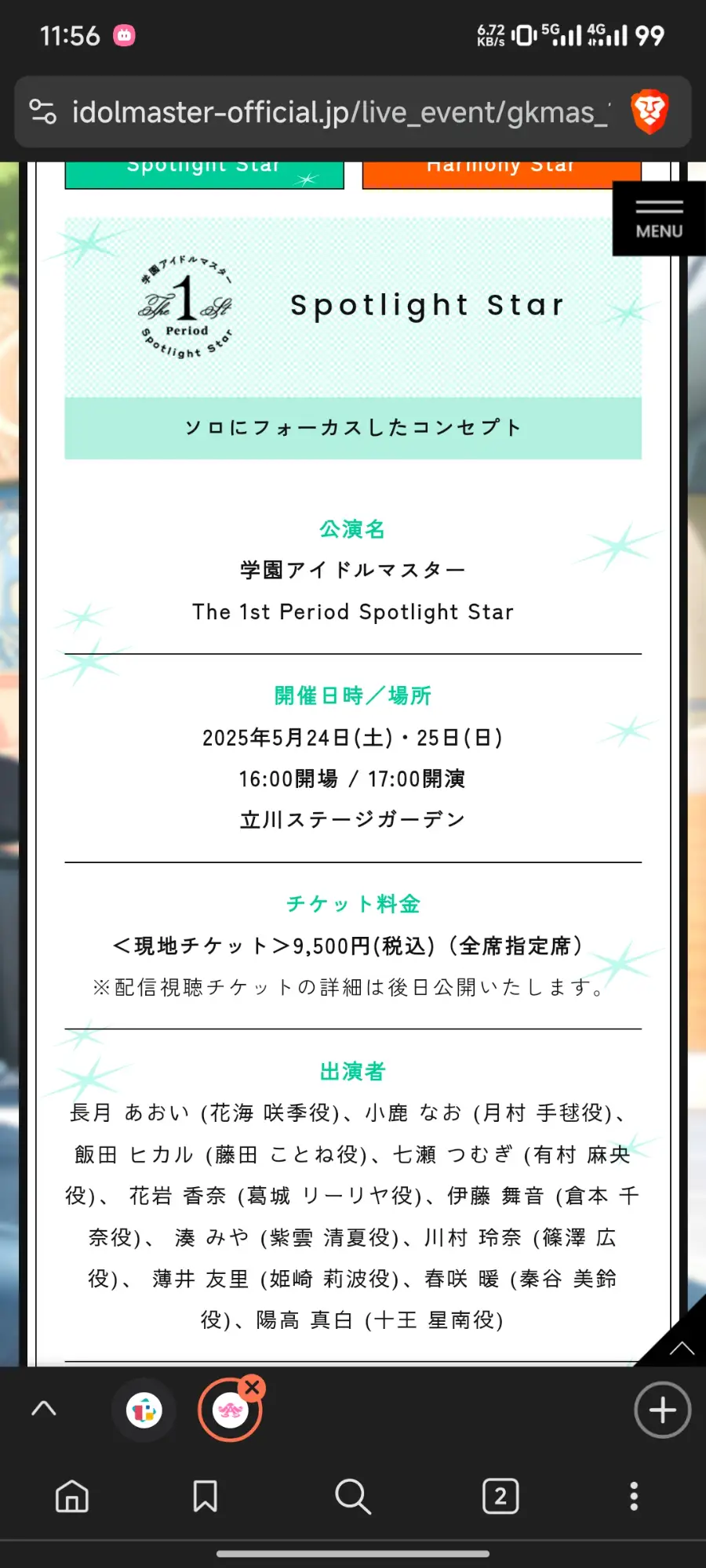Close the currently selected tab

click(252, 1388)
